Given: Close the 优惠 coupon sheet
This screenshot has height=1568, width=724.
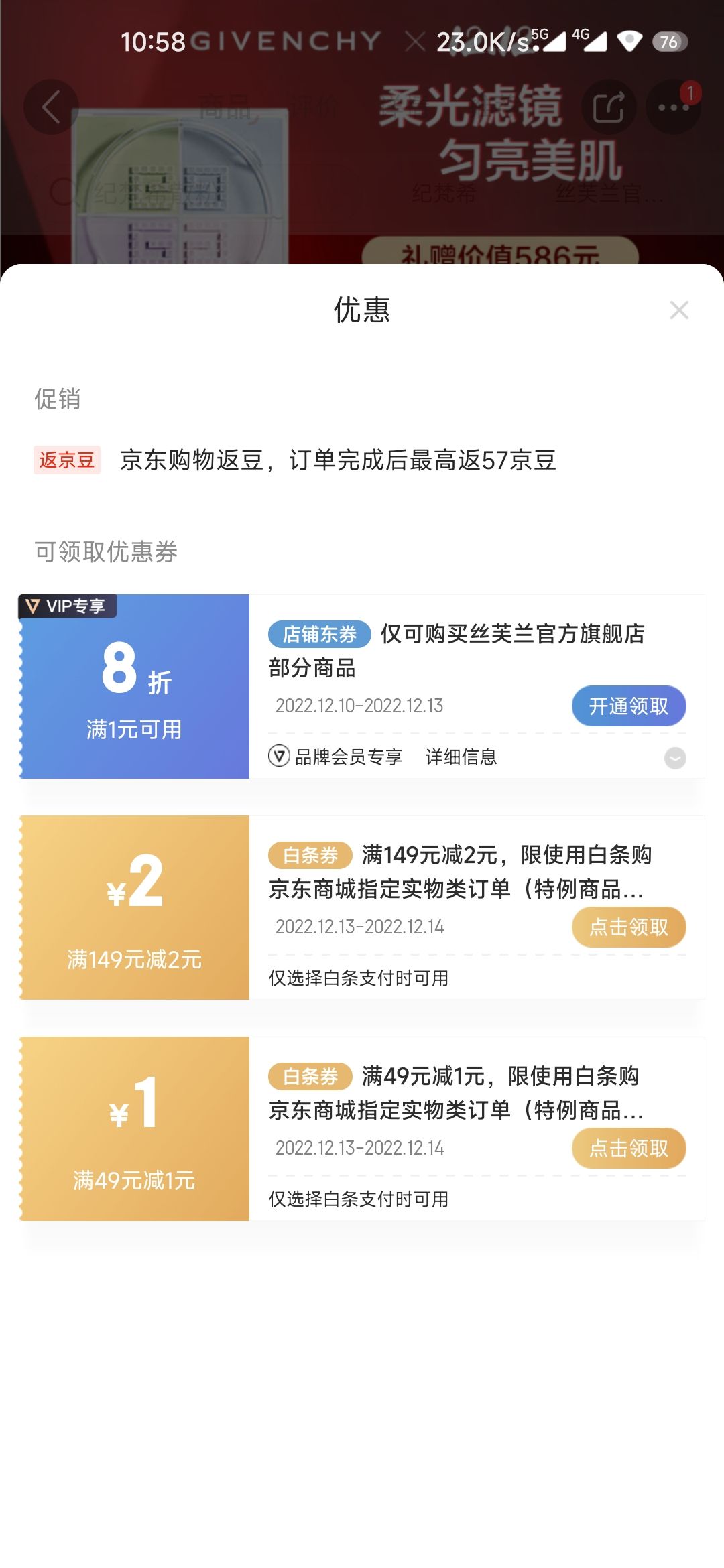Looking at the screenshot, I should coord(679,310).
